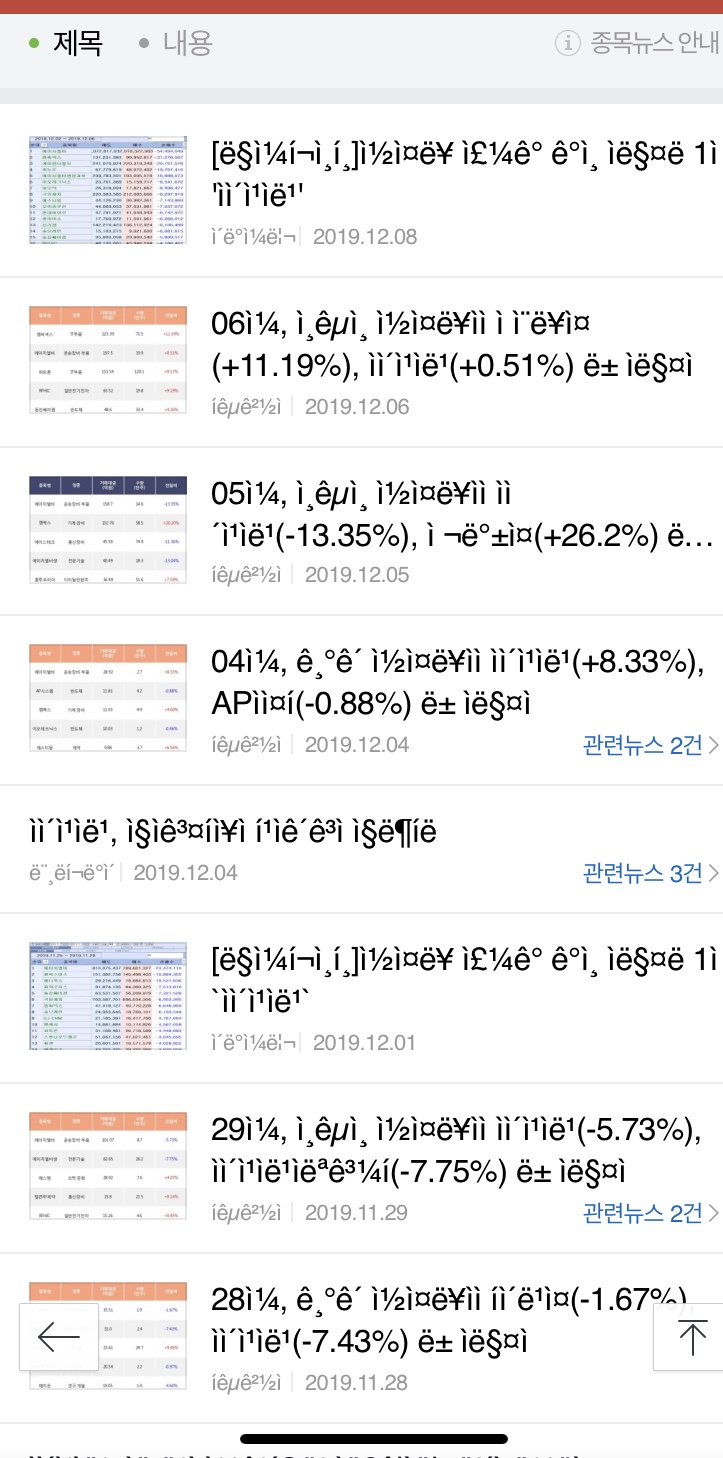Go back with the left arrow button
723x1458 pixels.
pos(59,1336)
